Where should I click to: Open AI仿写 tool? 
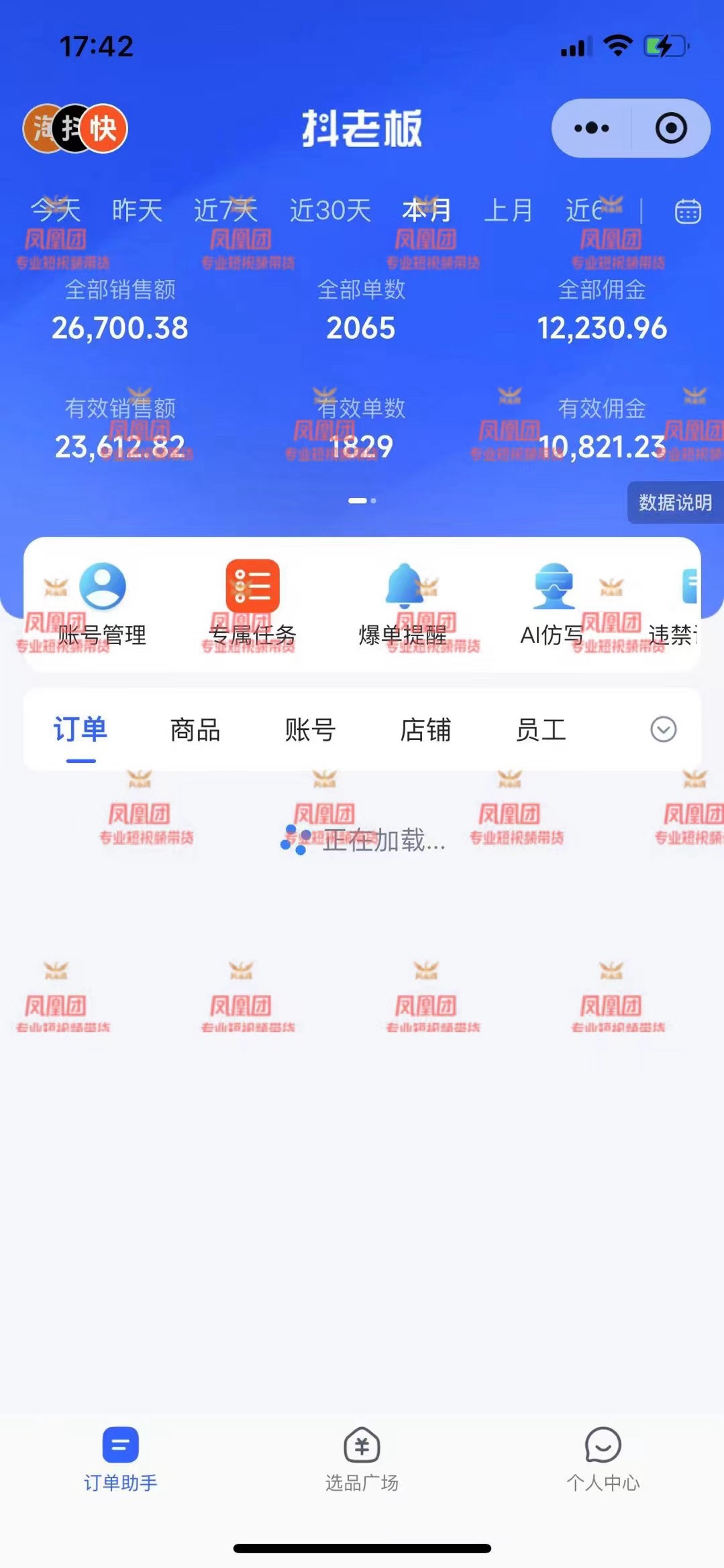pyautogui.click(x=552, y=604)
